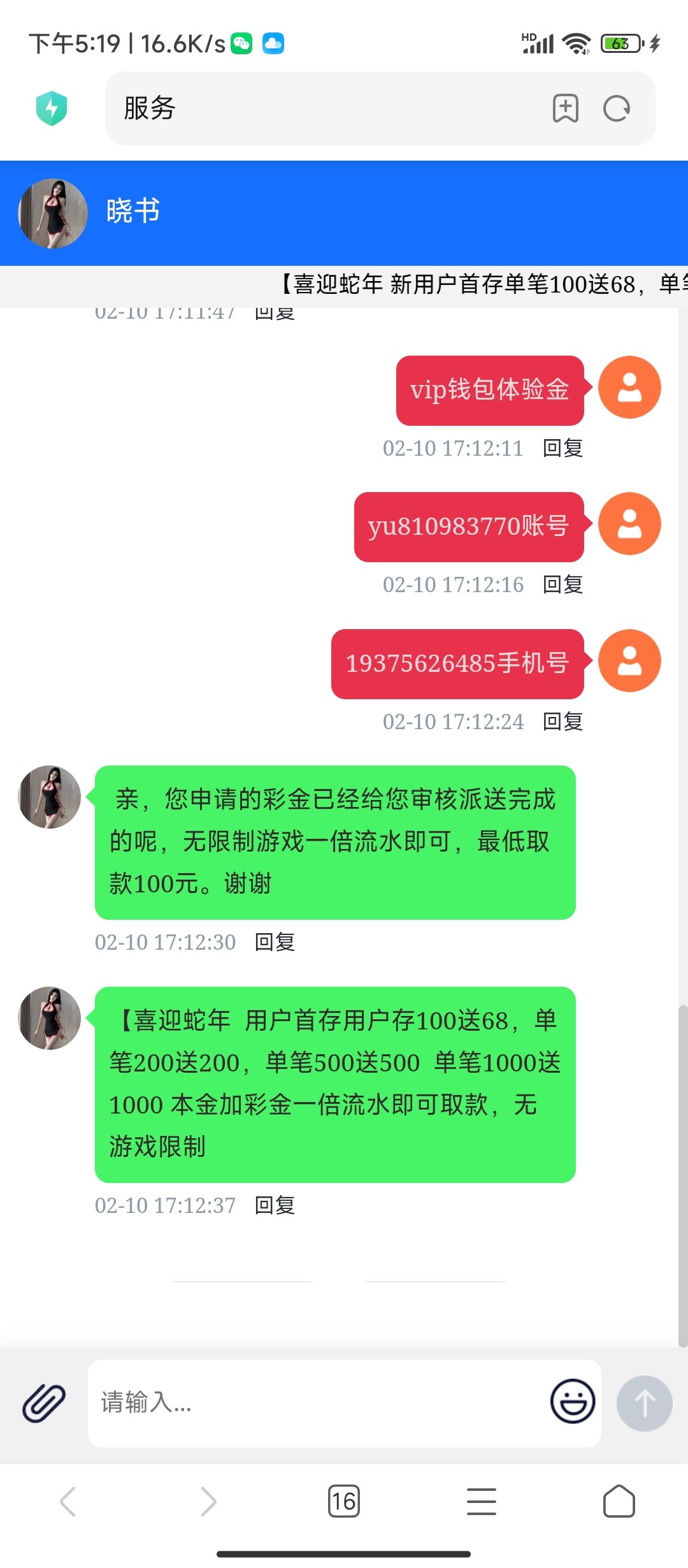Go back using the left chevron icon

[x=69, y=1502]
